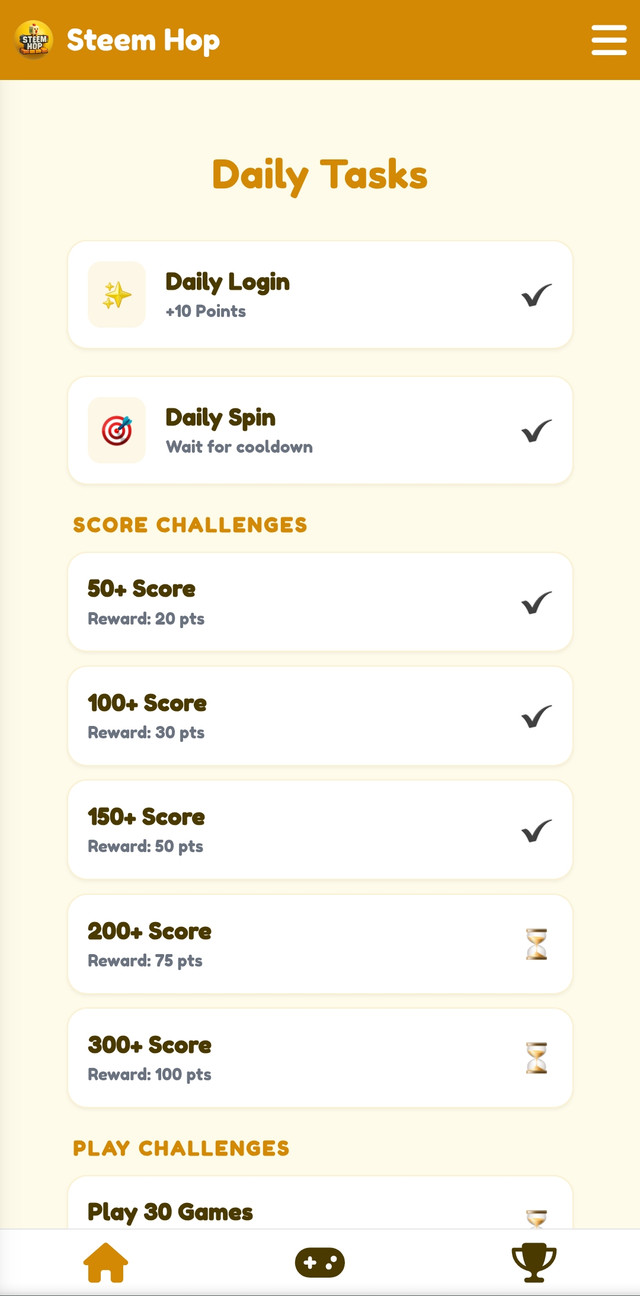Open the trophy leaderboard tab
The width and height of the screenshot is (640, 1296).
534,1262
